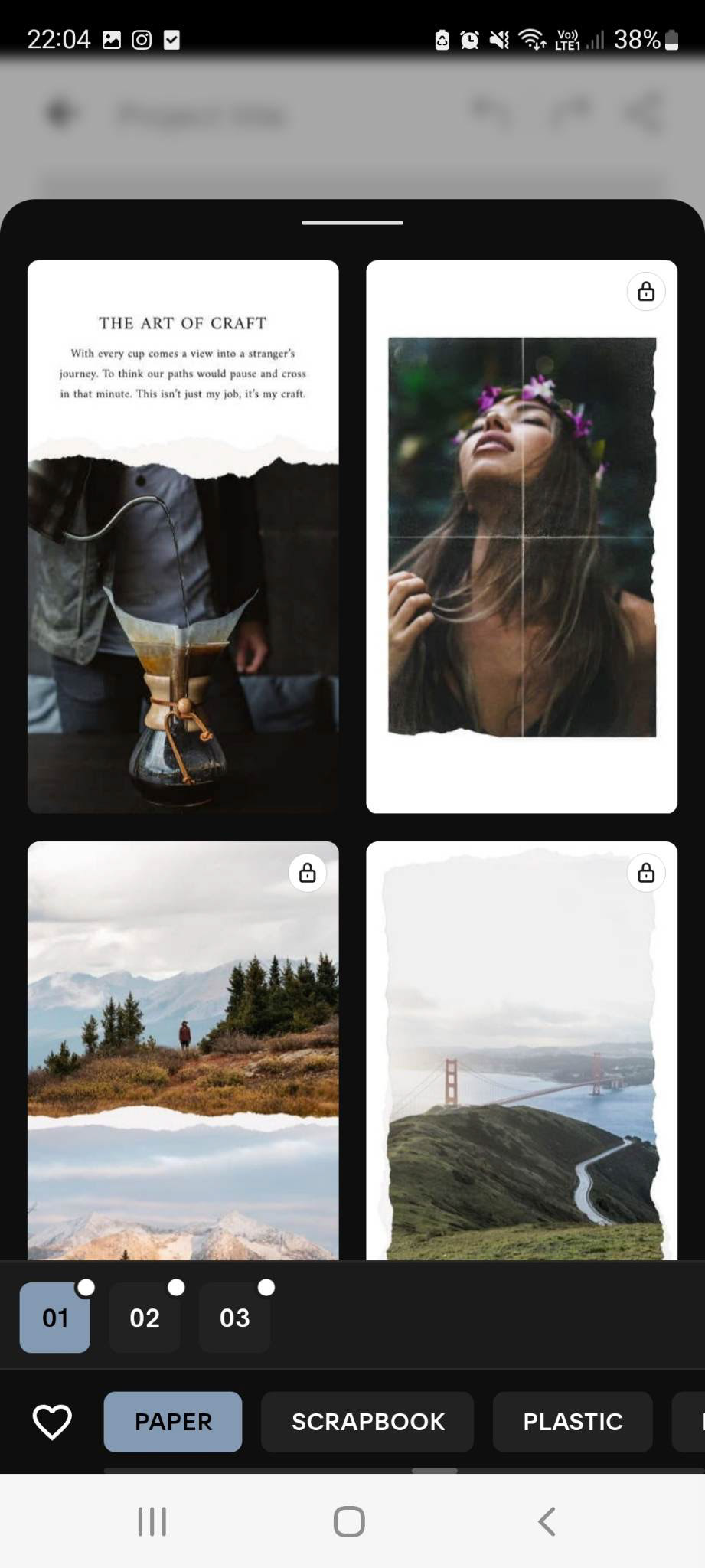Select The Art of Craft coffee template
Screen dimensions: 705x1568
click(x=183, y=536)
